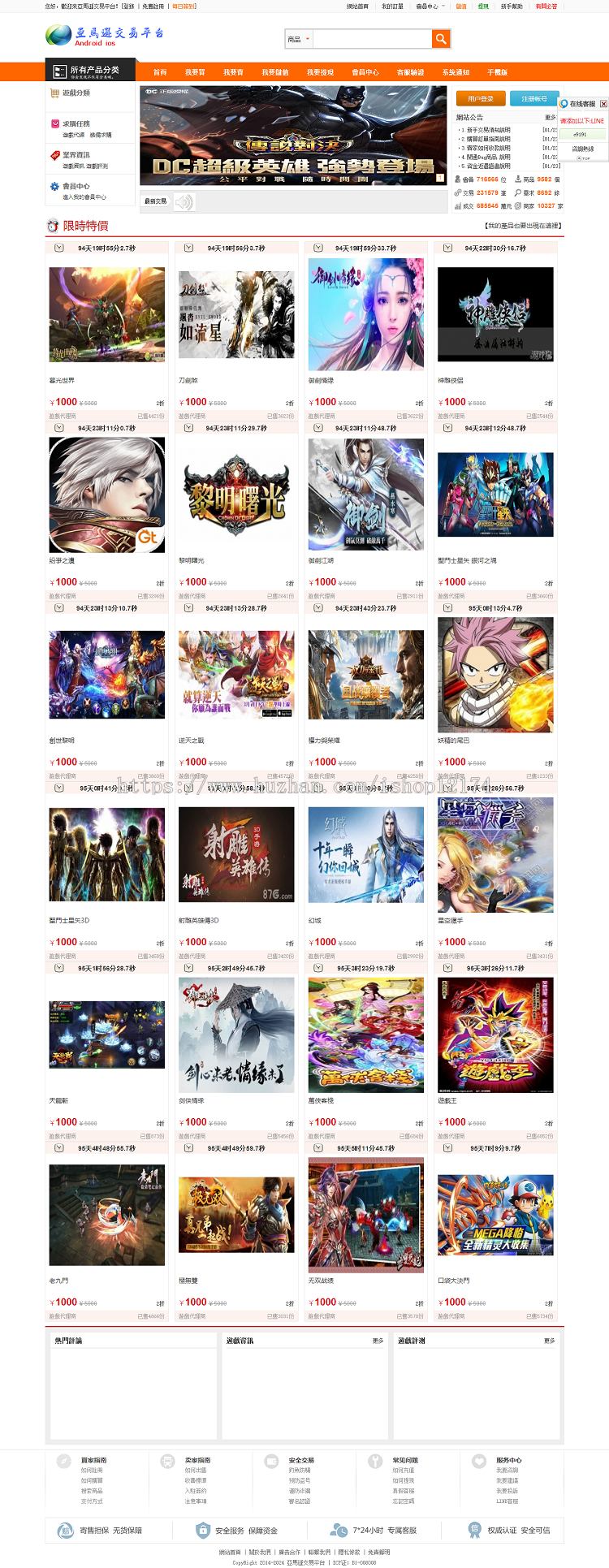Open 會員中心 in the orange navigation bar
This screenshot has width=609, height=1568.
tap(365, 72)
